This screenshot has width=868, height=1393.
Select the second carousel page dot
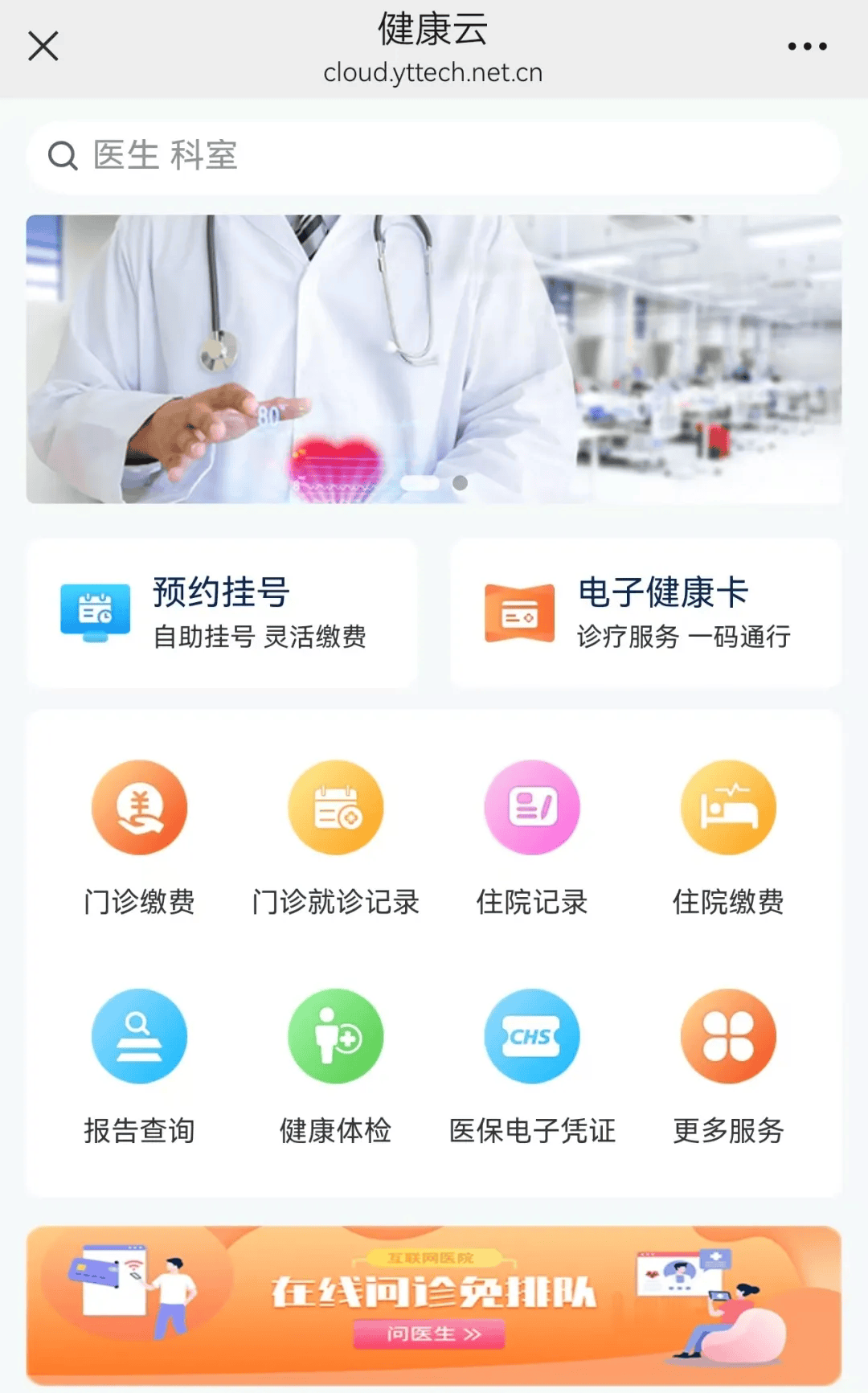pos(460,483)
